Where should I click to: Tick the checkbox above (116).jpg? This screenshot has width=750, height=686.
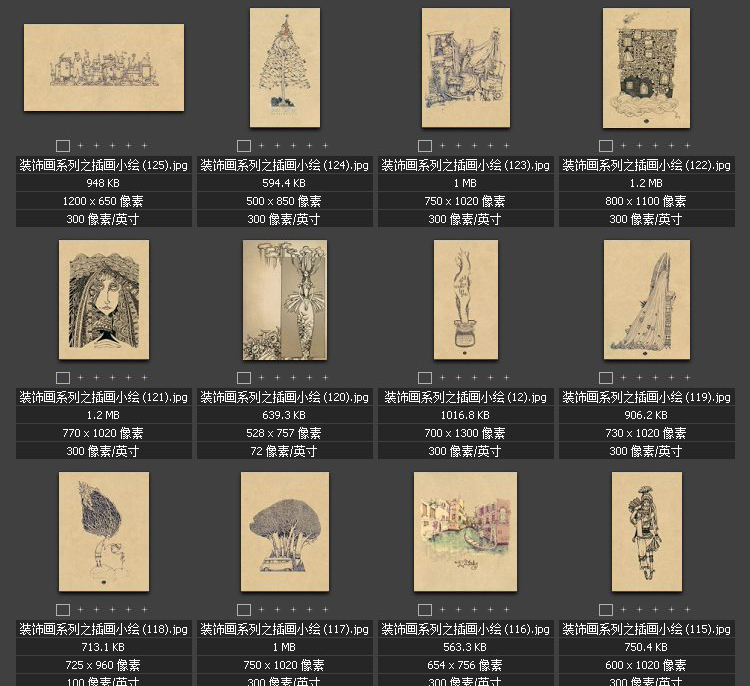(425, 610)
